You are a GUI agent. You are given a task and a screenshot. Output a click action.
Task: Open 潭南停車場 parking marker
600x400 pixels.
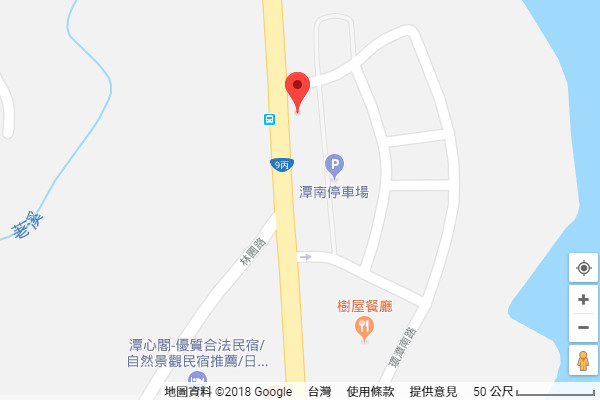(x=335, y=164)
